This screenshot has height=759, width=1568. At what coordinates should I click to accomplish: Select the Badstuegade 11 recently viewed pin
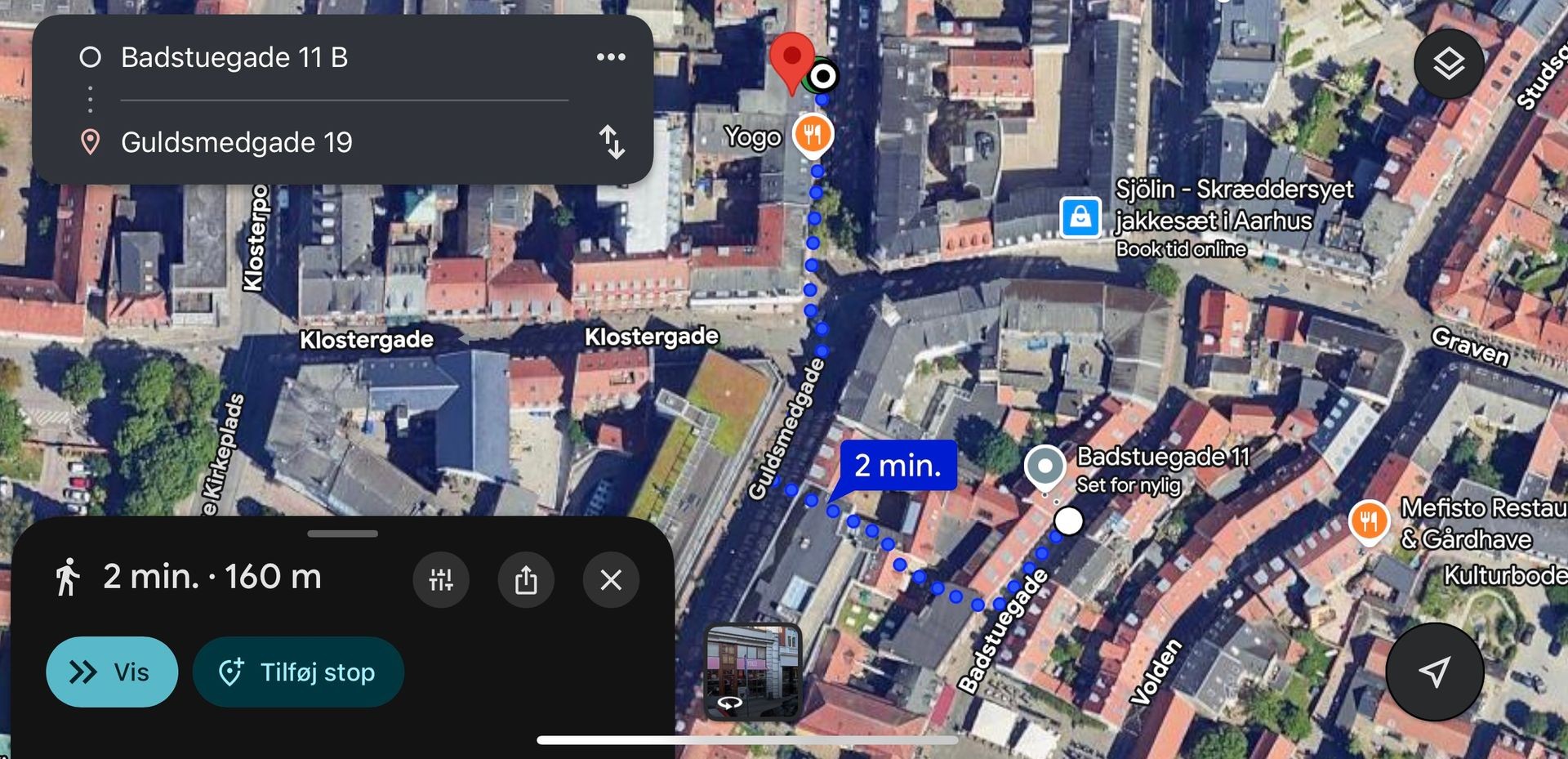coord(1045,467)
